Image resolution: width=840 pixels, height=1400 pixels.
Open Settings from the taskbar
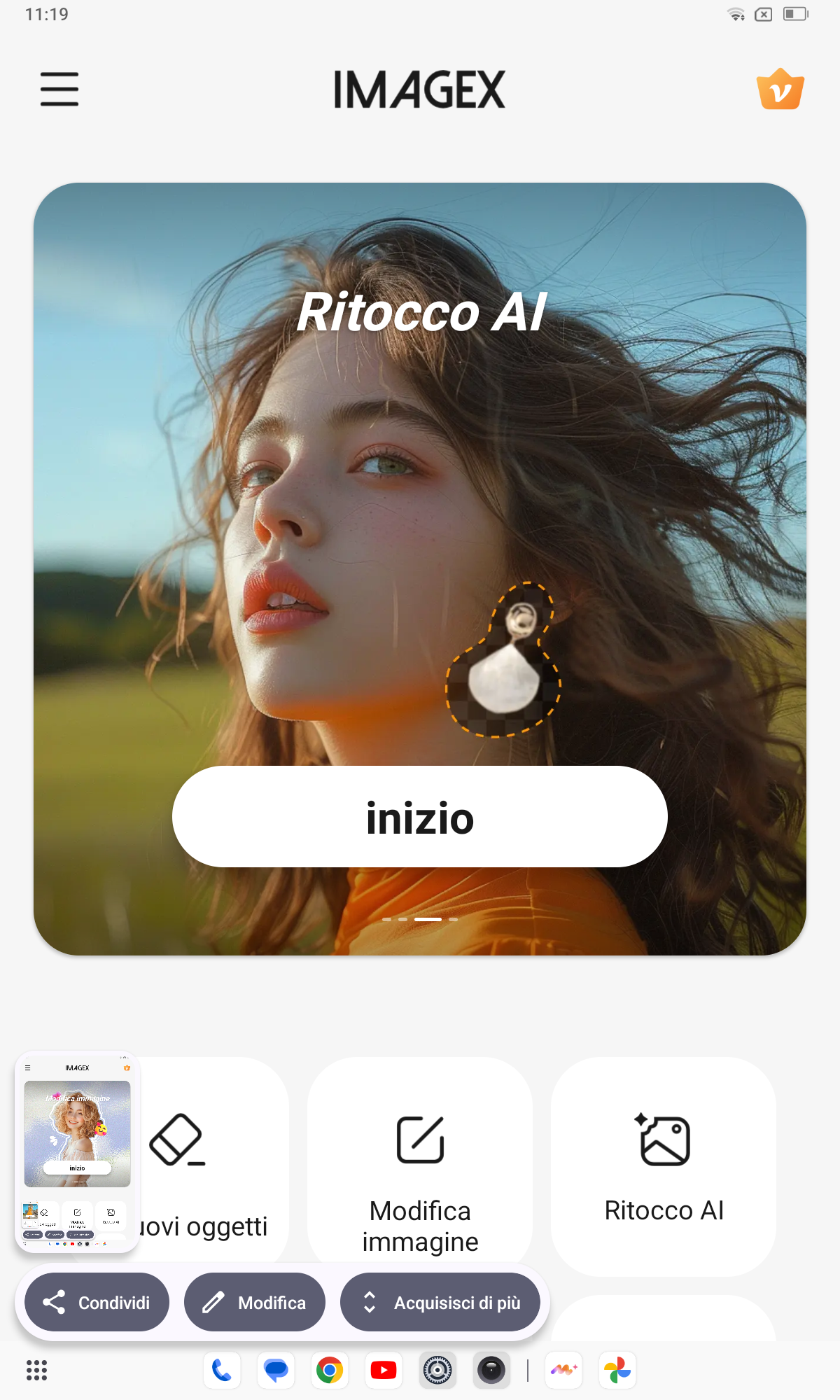(x=437, y=1370)
